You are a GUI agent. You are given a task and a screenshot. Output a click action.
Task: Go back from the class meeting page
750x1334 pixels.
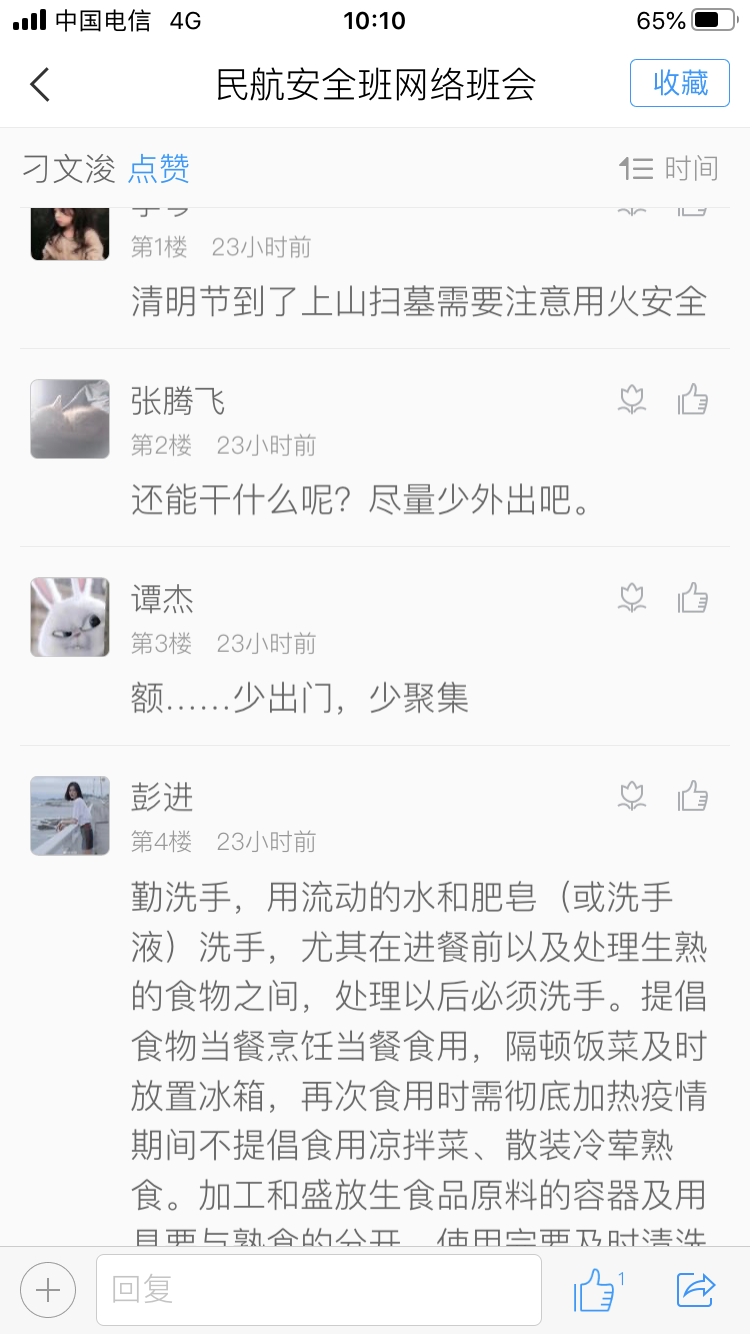(x=40, y=84)
